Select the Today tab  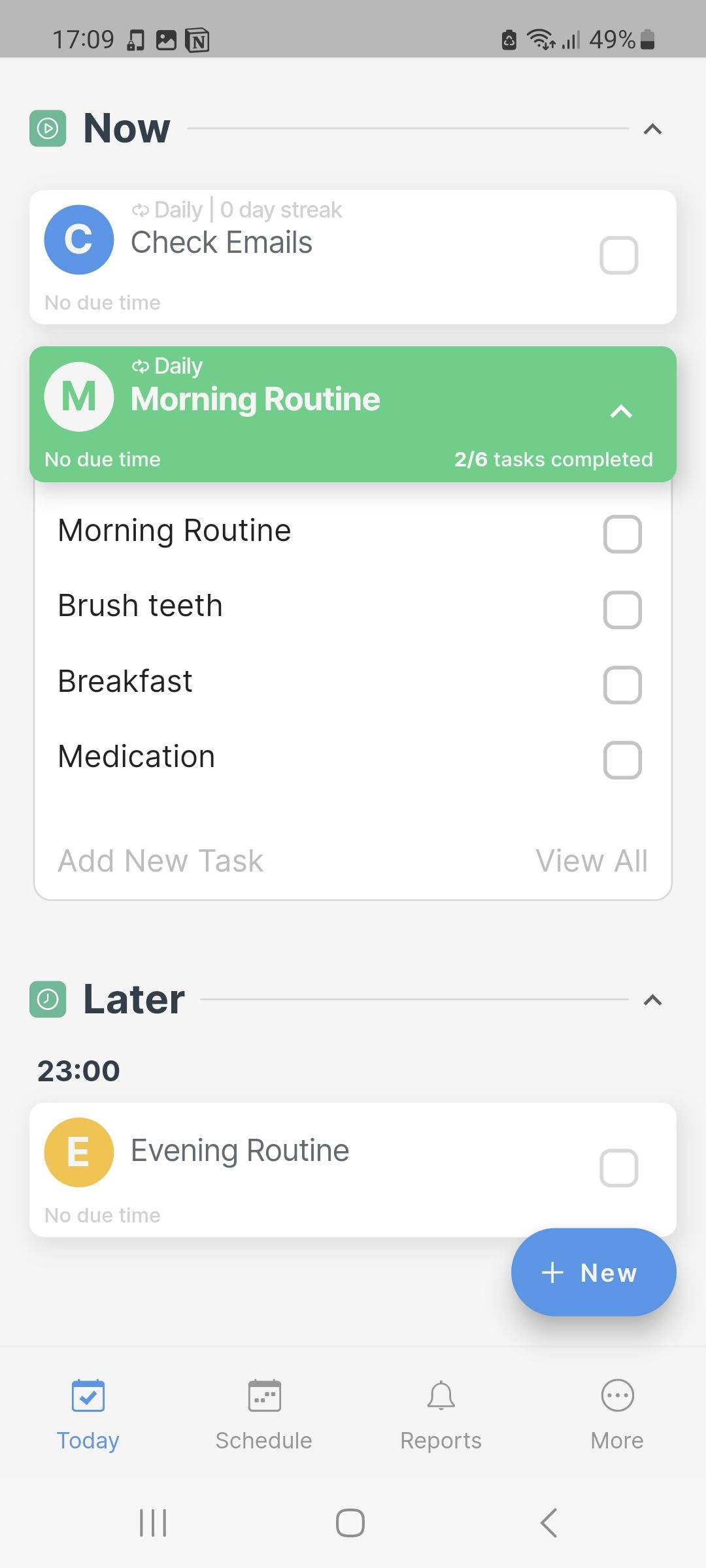point(88,1411)
